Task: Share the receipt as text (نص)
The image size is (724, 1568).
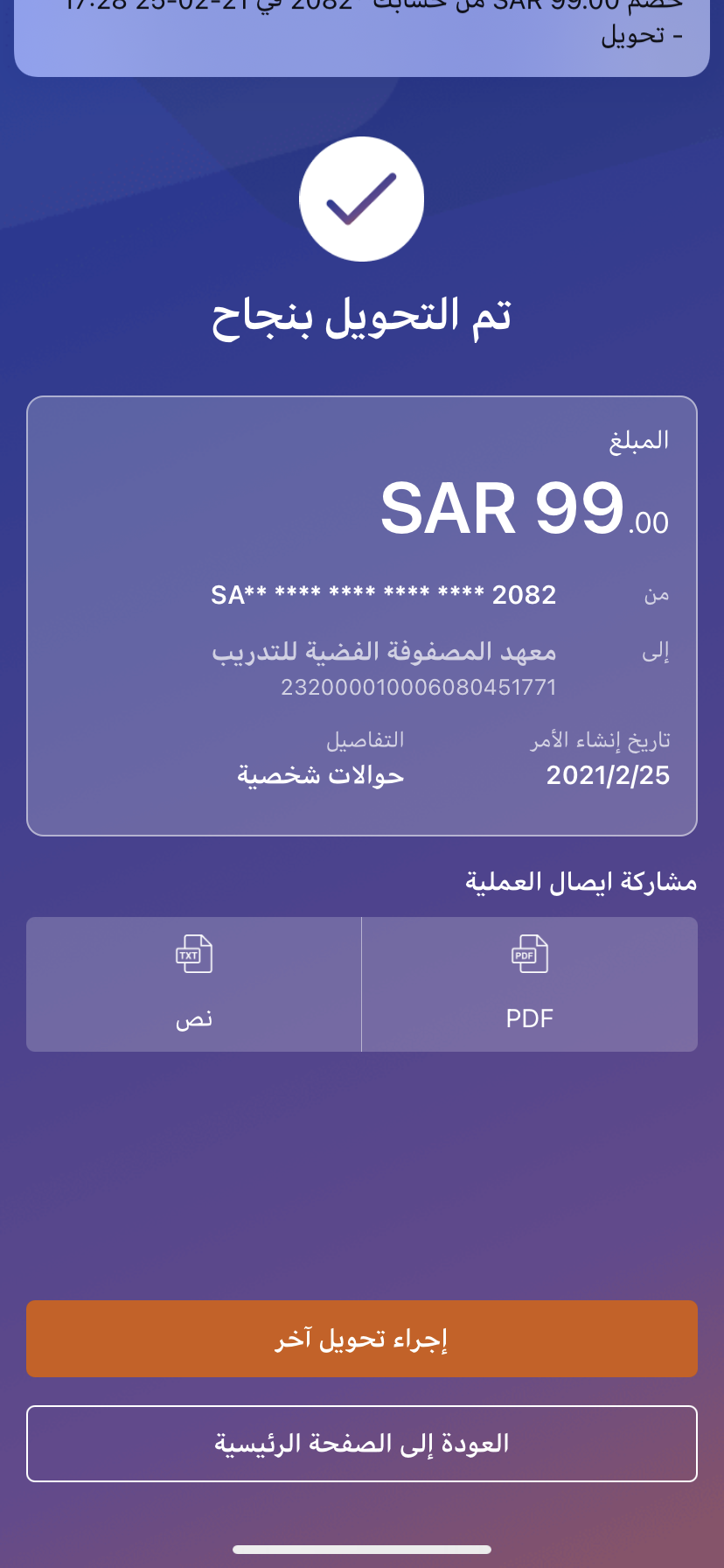Action: [194, 983]
